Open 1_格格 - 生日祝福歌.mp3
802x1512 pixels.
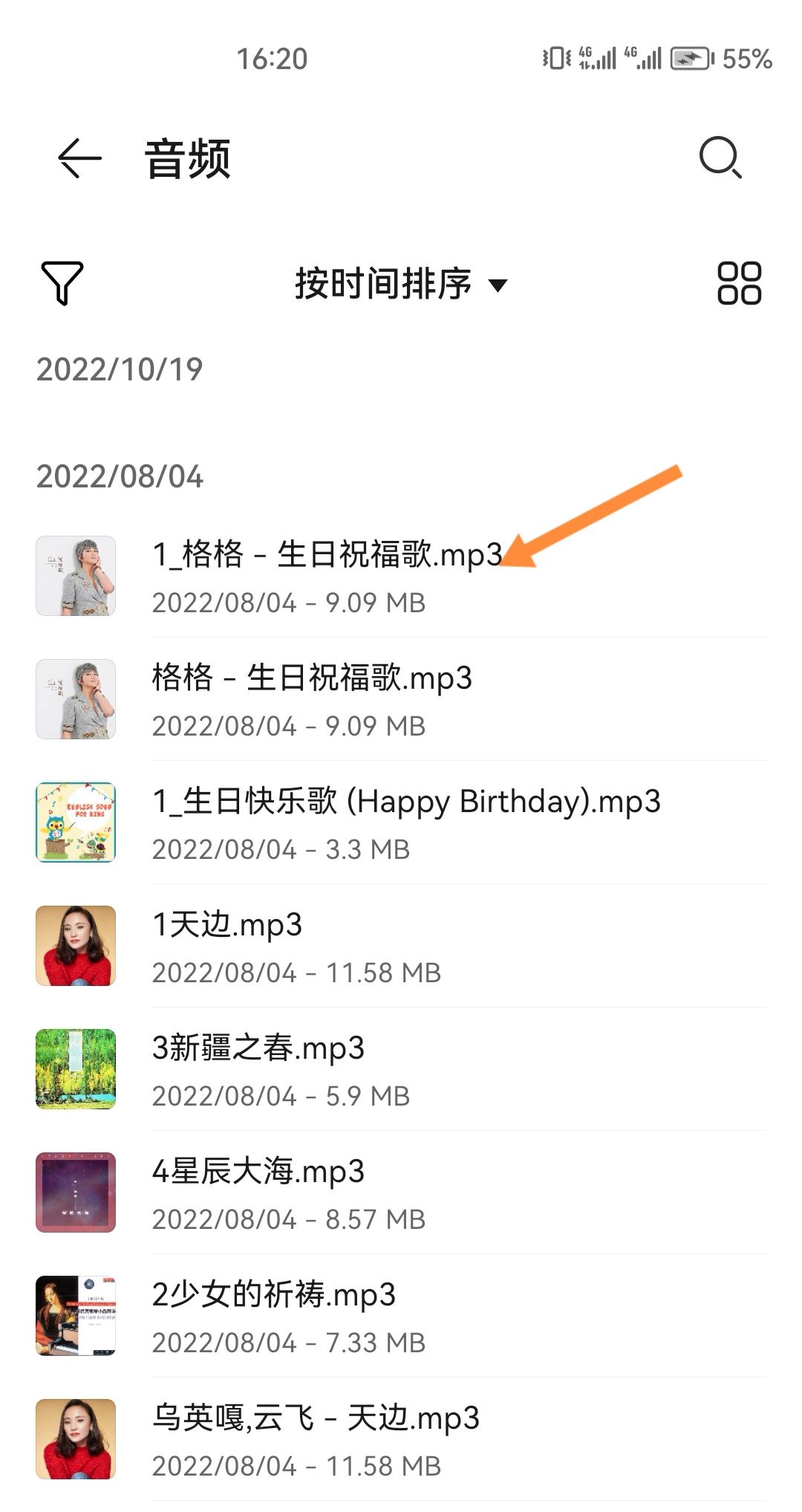(x=327, y=576)
